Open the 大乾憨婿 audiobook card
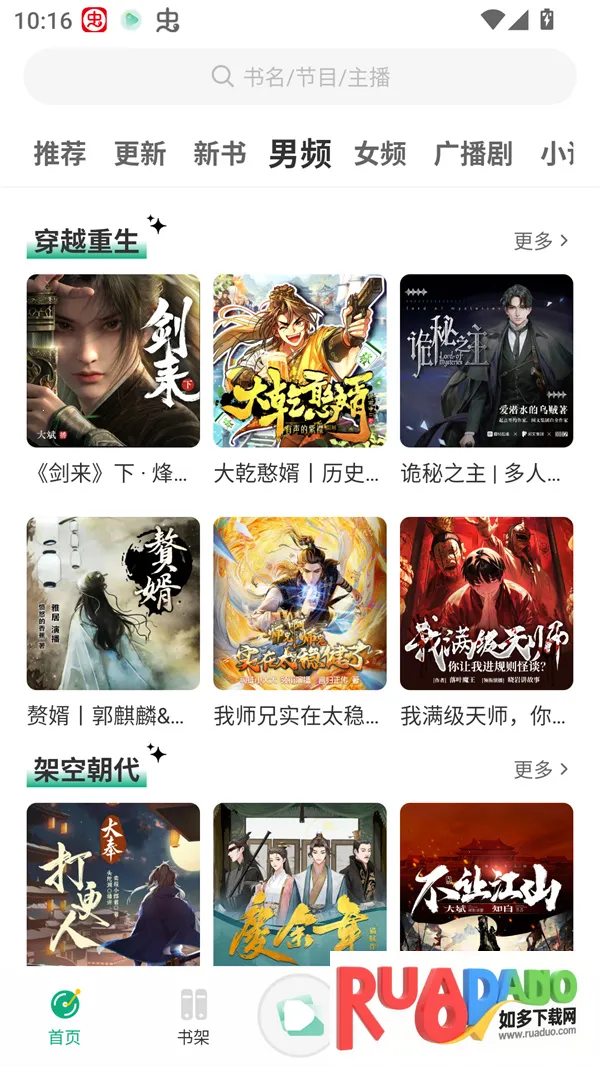The image size is (600, 1066). point(300,361)
